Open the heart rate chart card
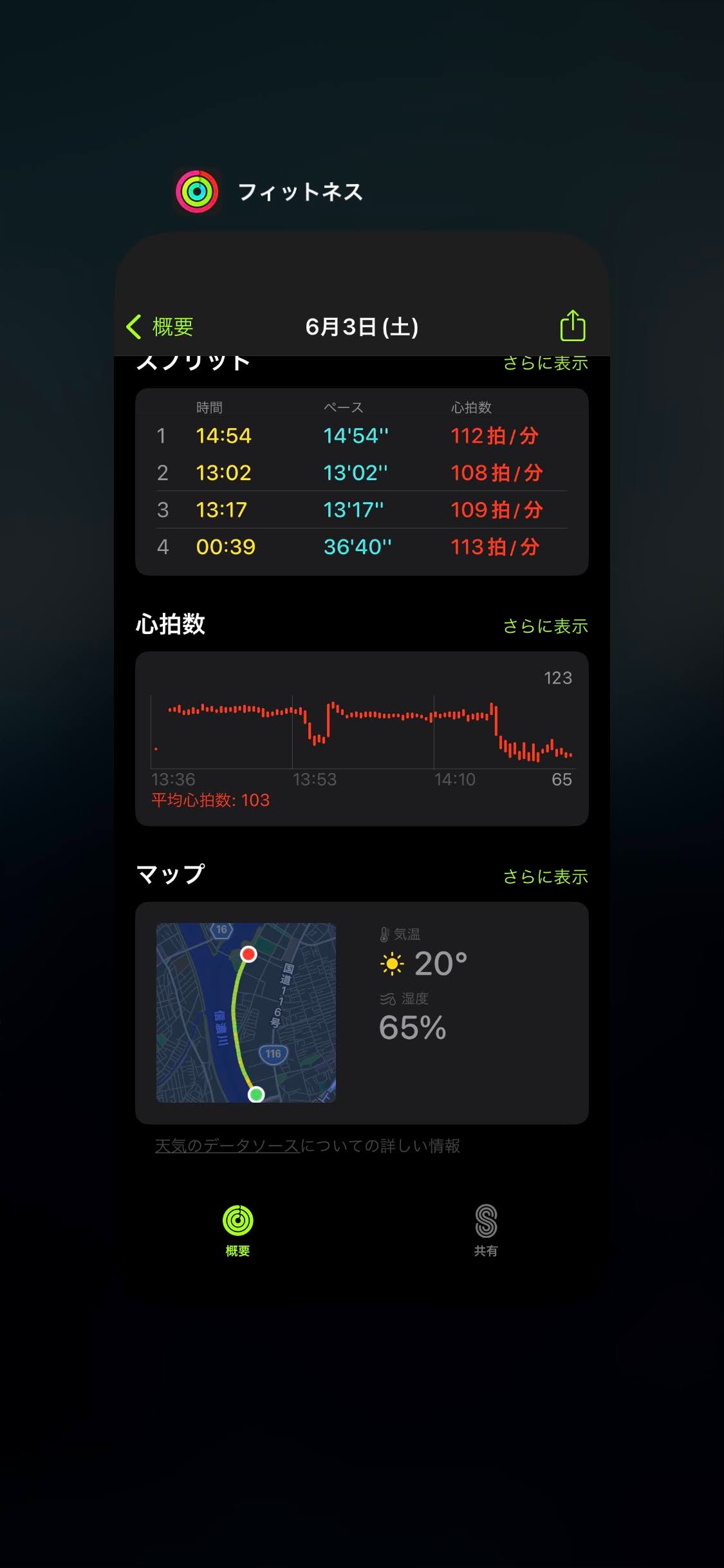Image resolution: width=724 pixels, height=1568 pixels. (362, 738)
